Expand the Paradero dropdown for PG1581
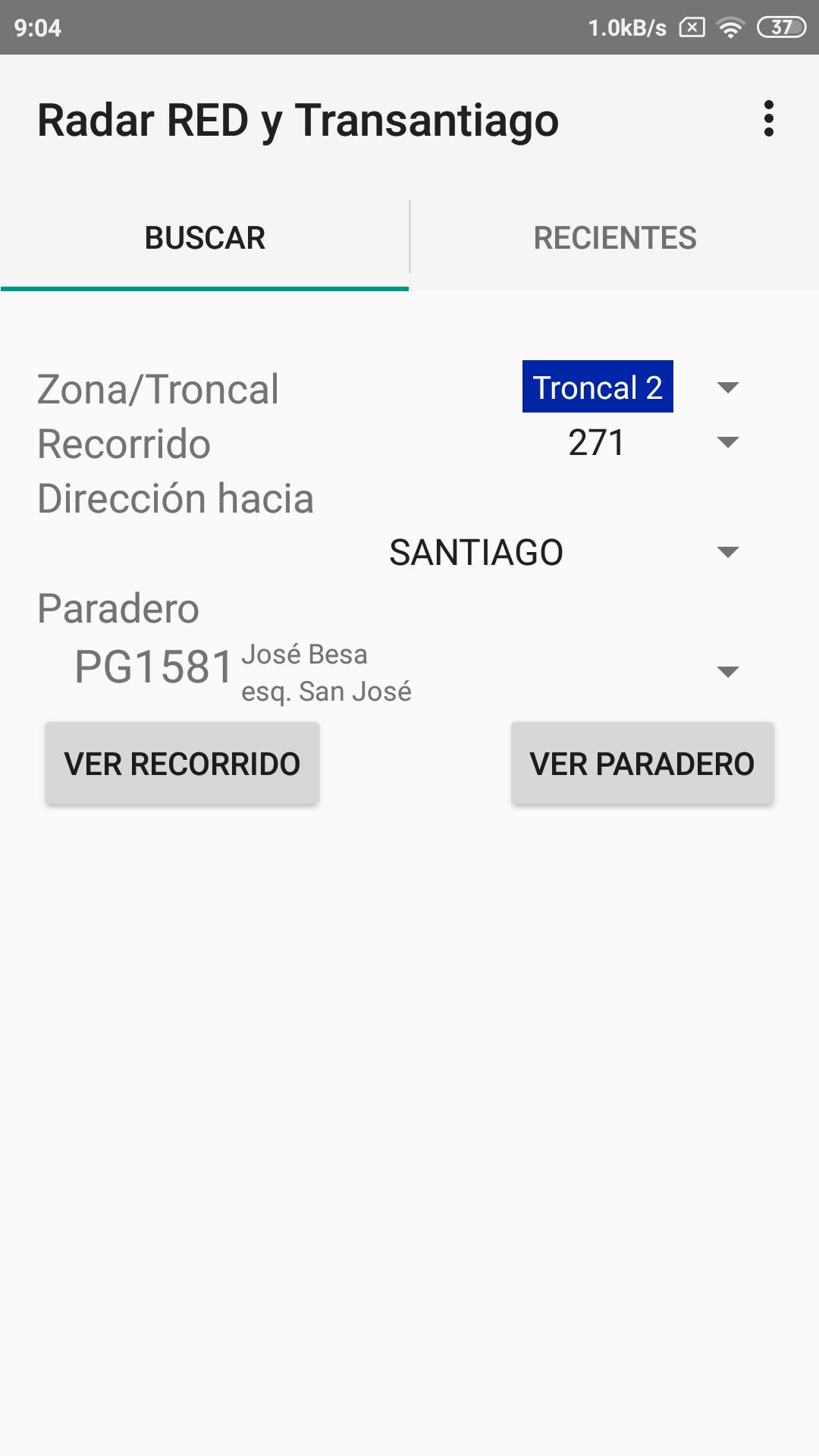Screen dimensions: 819x1456 [728, 671]
